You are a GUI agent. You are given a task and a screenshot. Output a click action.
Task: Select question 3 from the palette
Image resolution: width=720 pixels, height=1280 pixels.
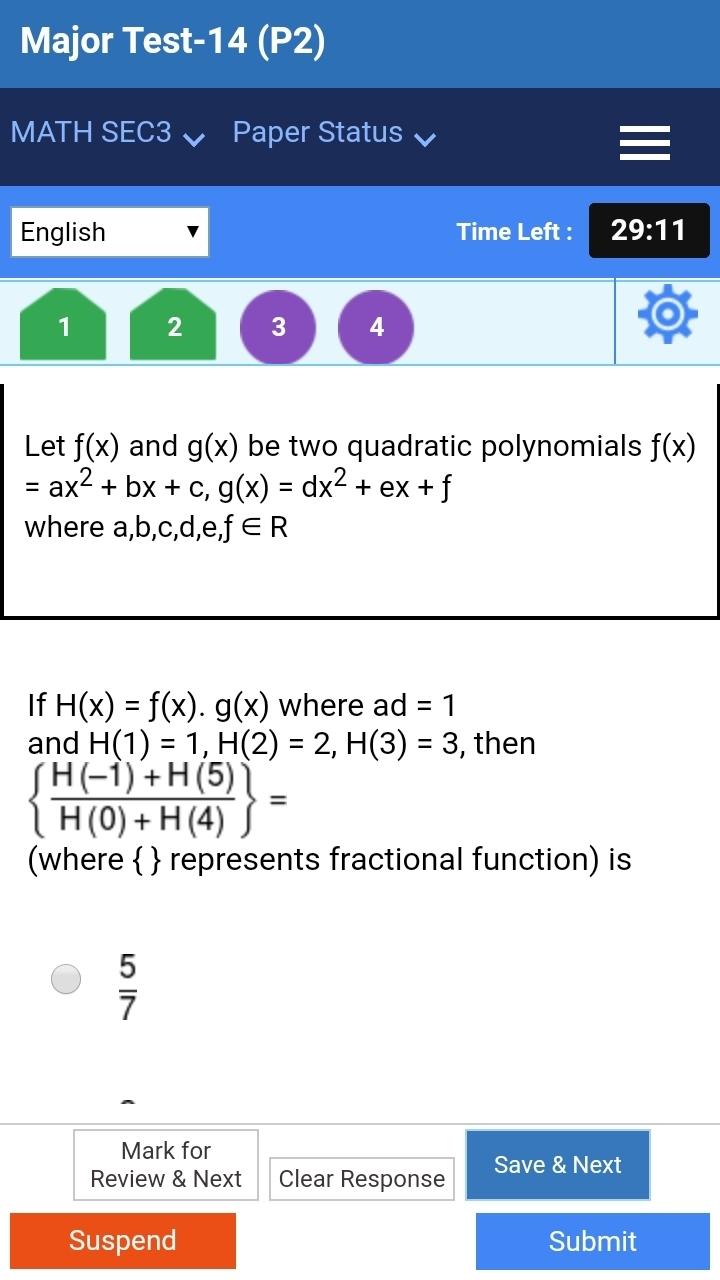coord(278,326)
